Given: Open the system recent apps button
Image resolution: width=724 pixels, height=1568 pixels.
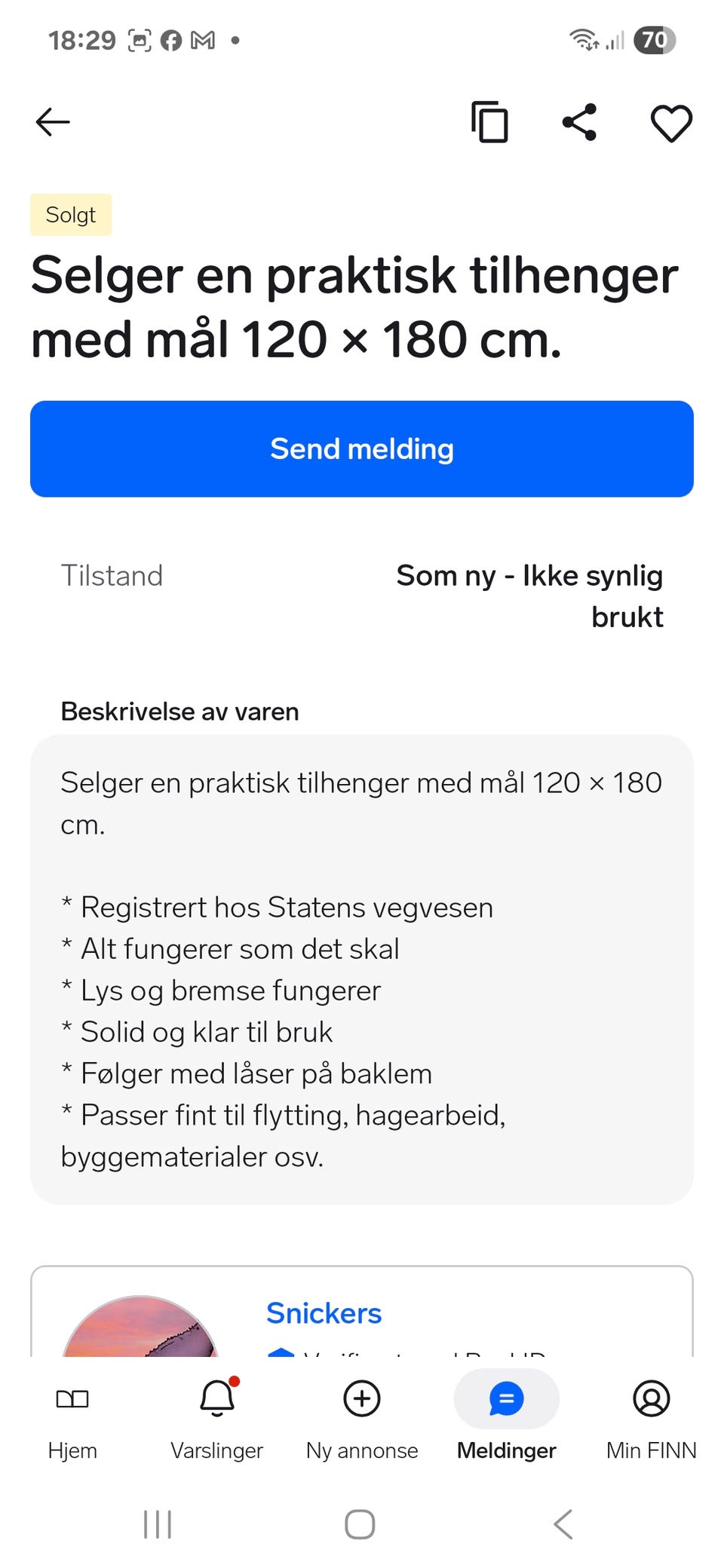Looking at the screenshot, I should (158, 1524).
